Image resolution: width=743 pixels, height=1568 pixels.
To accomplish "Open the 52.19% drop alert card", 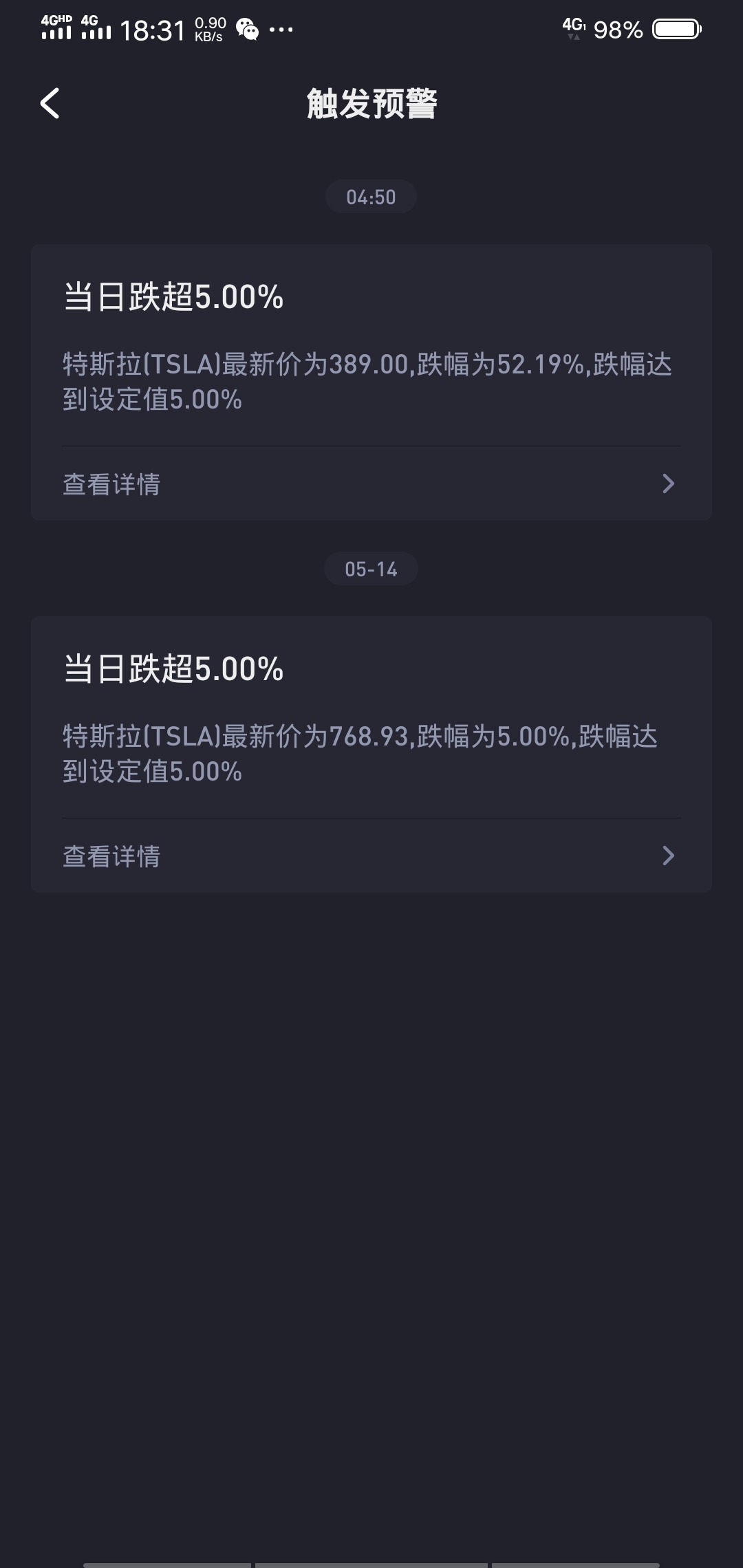I will pyautogui.click(x=371, y=382).
